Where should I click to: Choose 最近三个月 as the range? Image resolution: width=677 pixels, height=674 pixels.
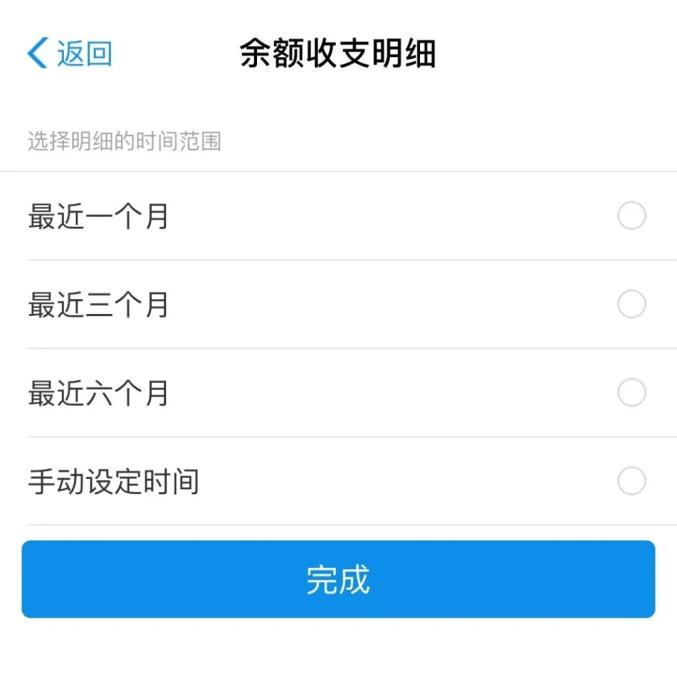tap(631, 304)
